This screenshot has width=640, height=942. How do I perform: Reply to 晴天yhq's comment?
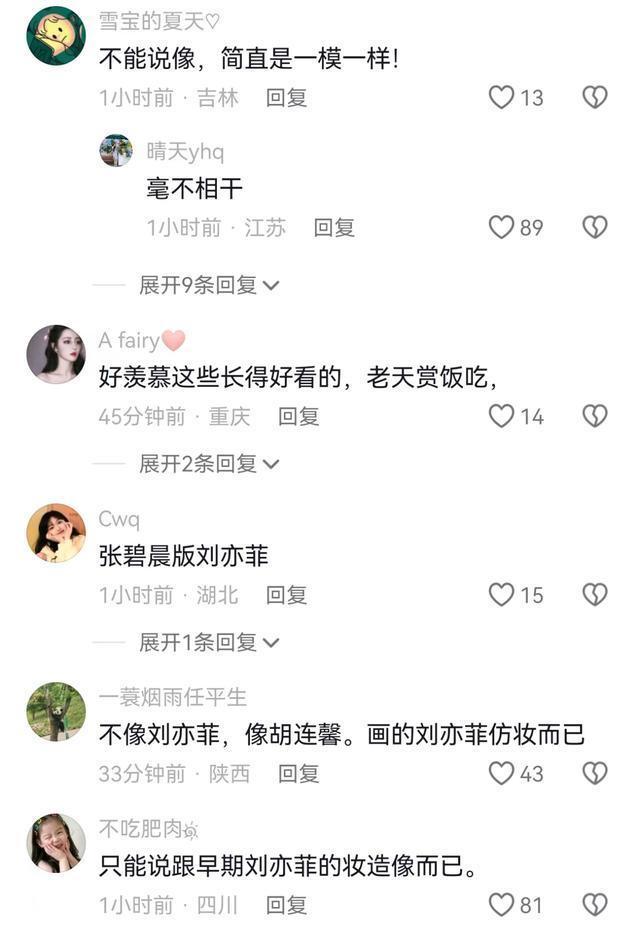click(x=334, y=227)
